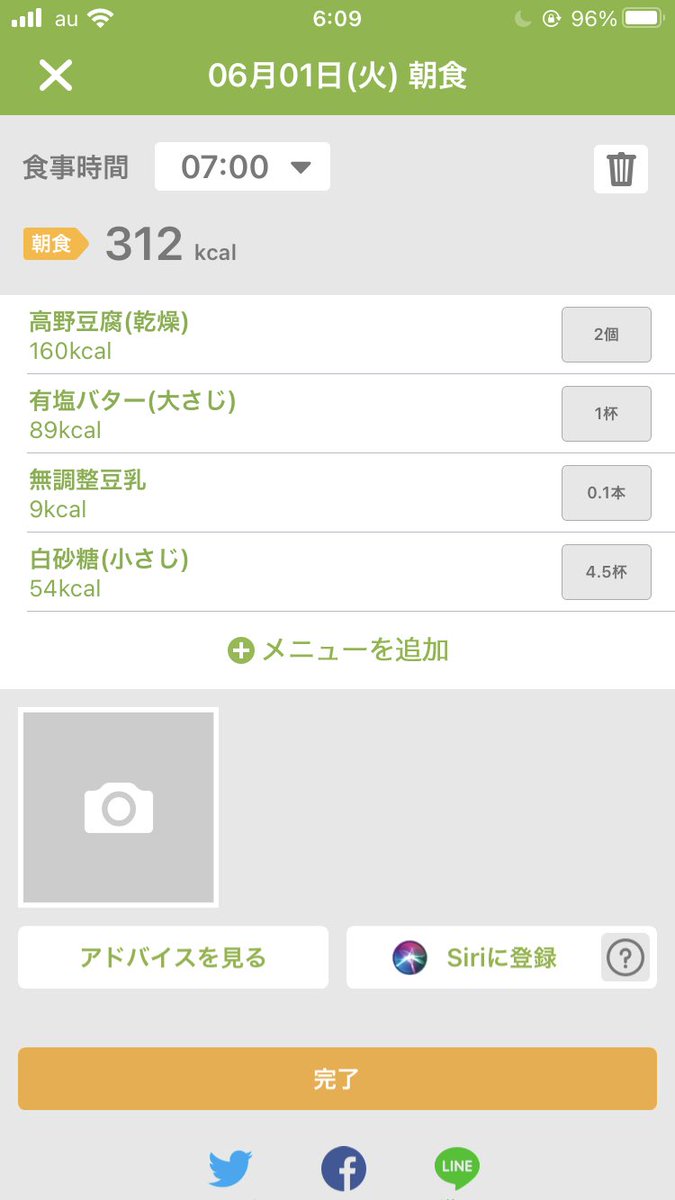
Task: Delete this meal with the trash icon
Action: (x=621, y=168)
